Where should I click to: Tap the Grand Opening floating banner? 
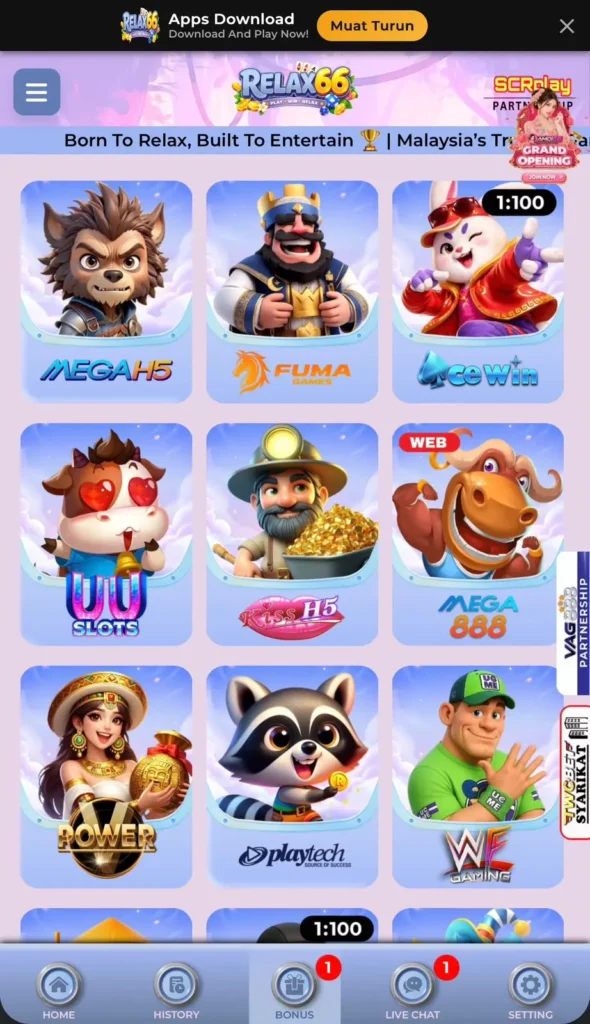pyautogui.click(x=544, y=136)
